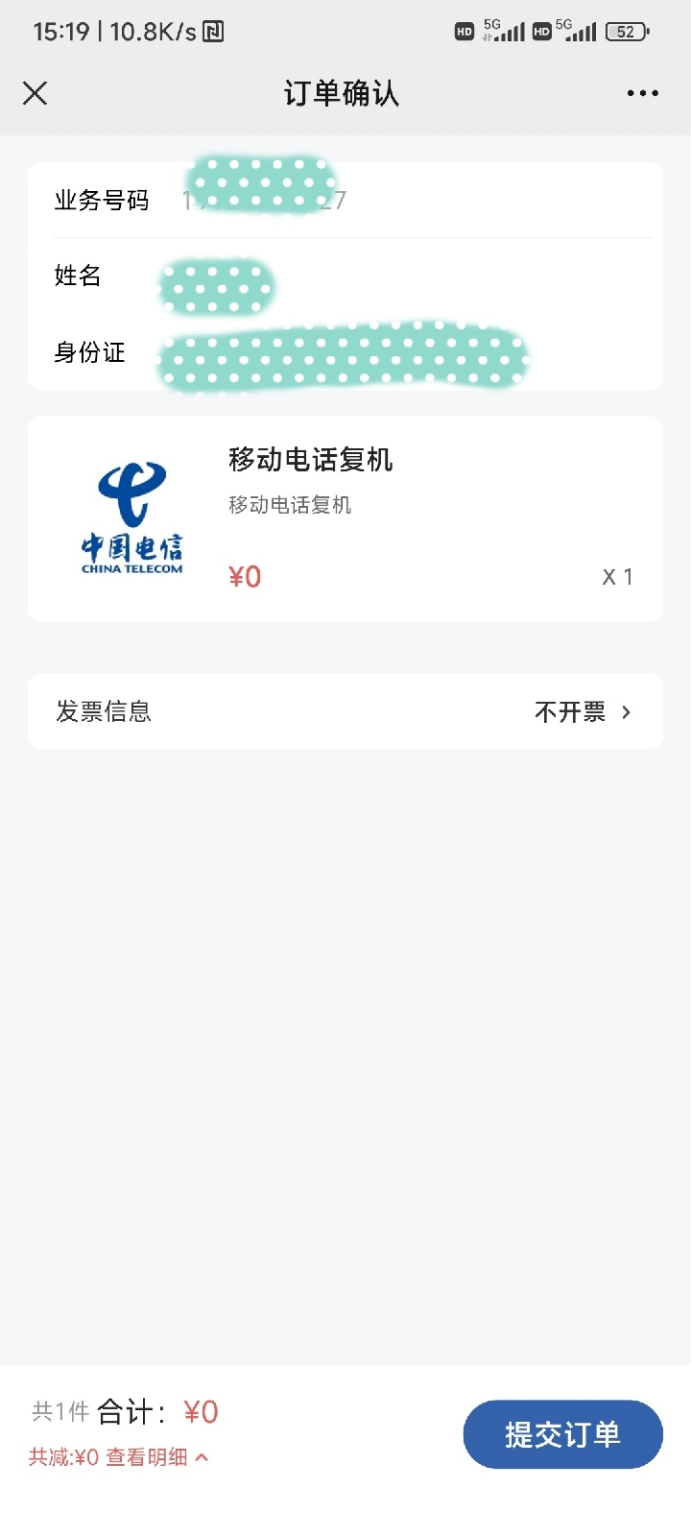Expand 查看明细 discount details
692x1537 pixels.
[x=157, y=1458]
